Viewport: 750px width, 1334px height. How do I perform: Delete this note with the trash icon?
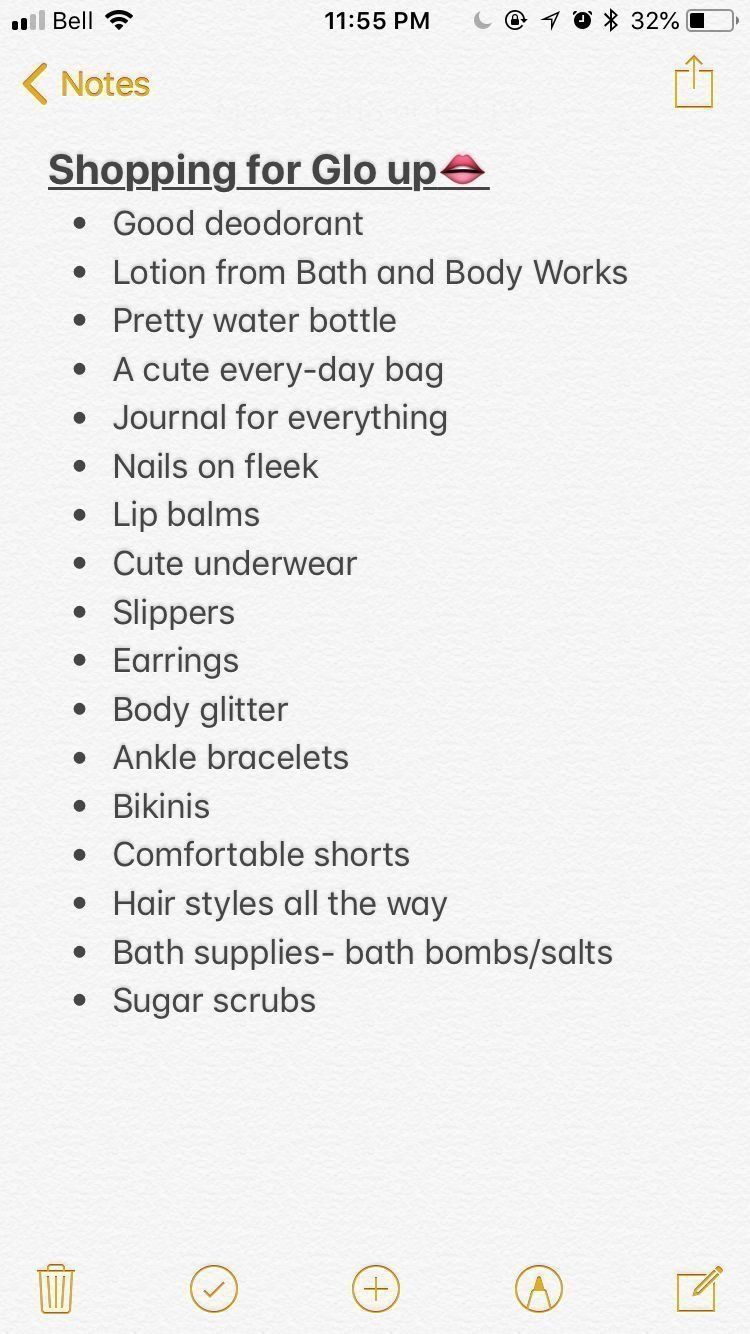pyautogui.click(x=56, y=1289)
